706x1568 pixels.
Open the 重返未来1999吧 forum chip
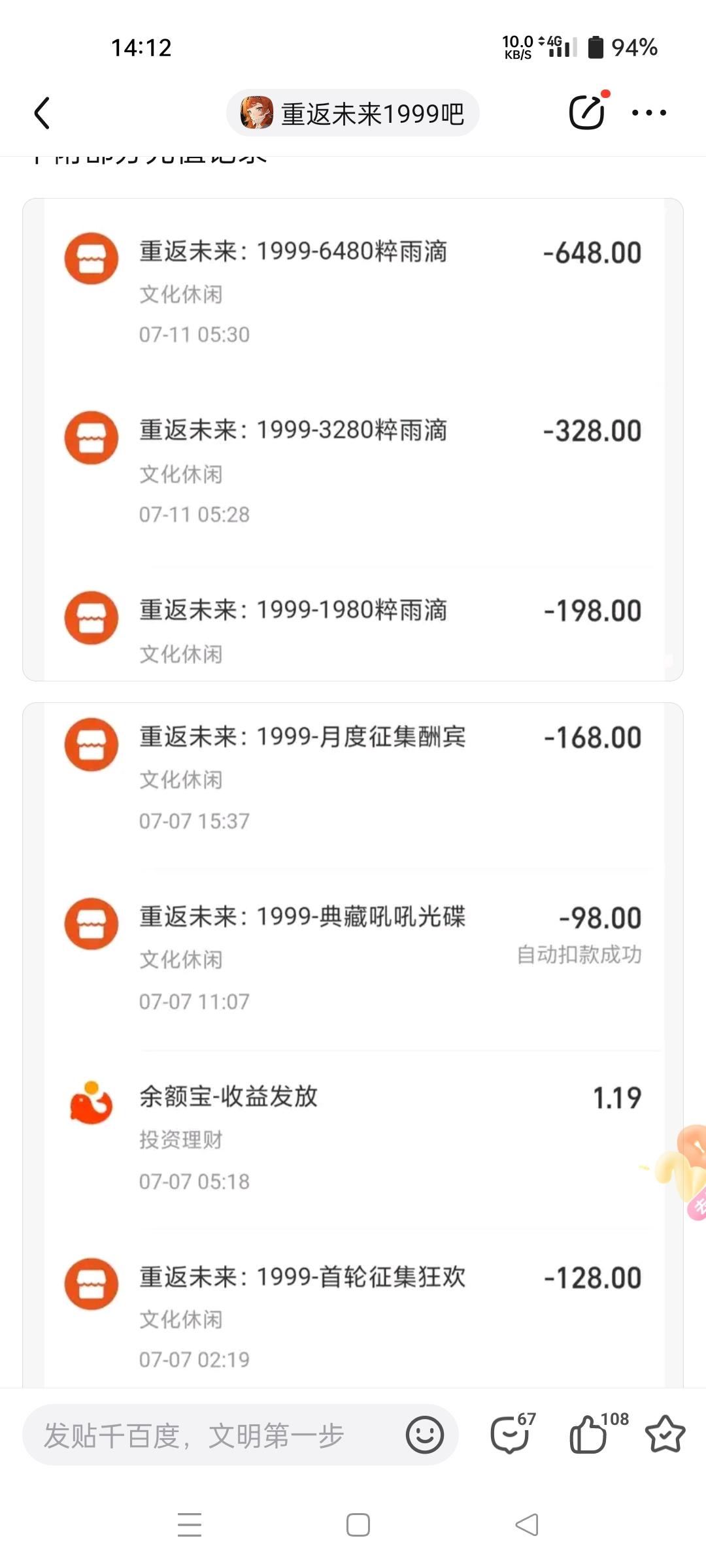pyautogui.click(x=352, y=113)
